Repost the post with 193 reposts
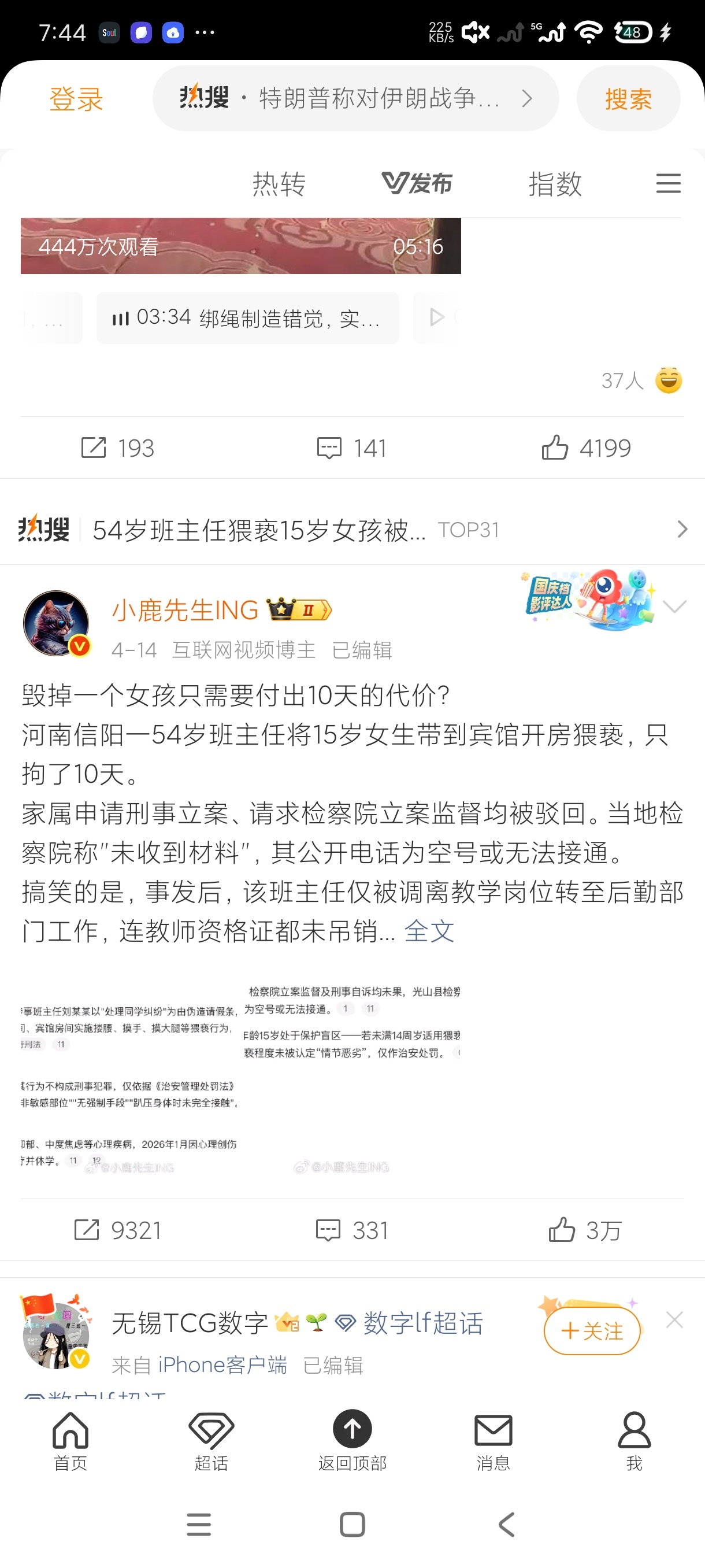The height and width of the screenshot is (1568, 705). [x=118, y=448]
